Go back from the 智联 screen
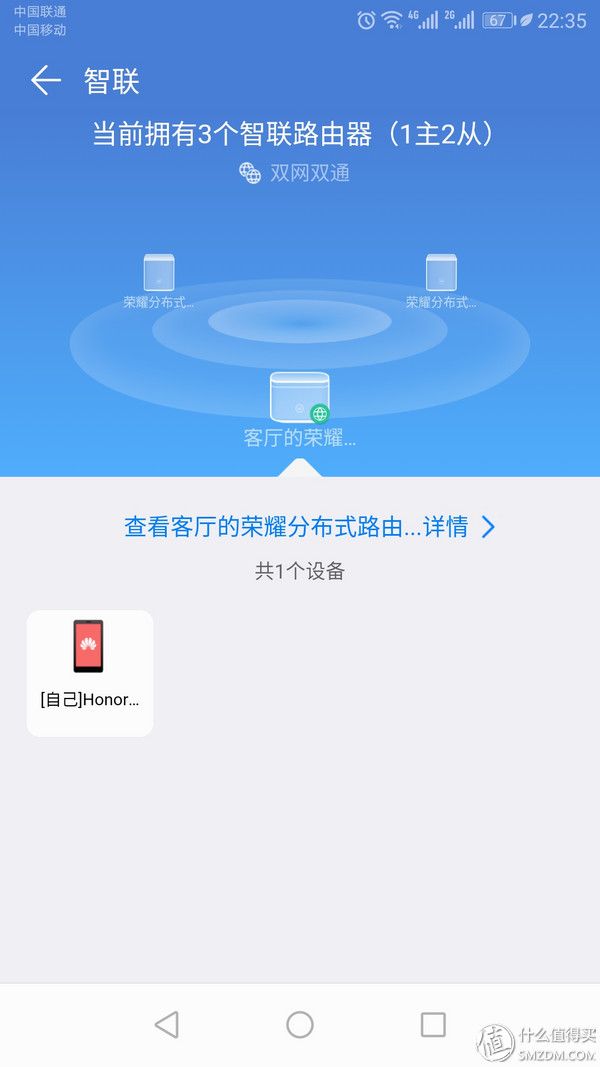The height and width of the screenshot is (1067, 600). pyautogui.click(x=46, y=80)
